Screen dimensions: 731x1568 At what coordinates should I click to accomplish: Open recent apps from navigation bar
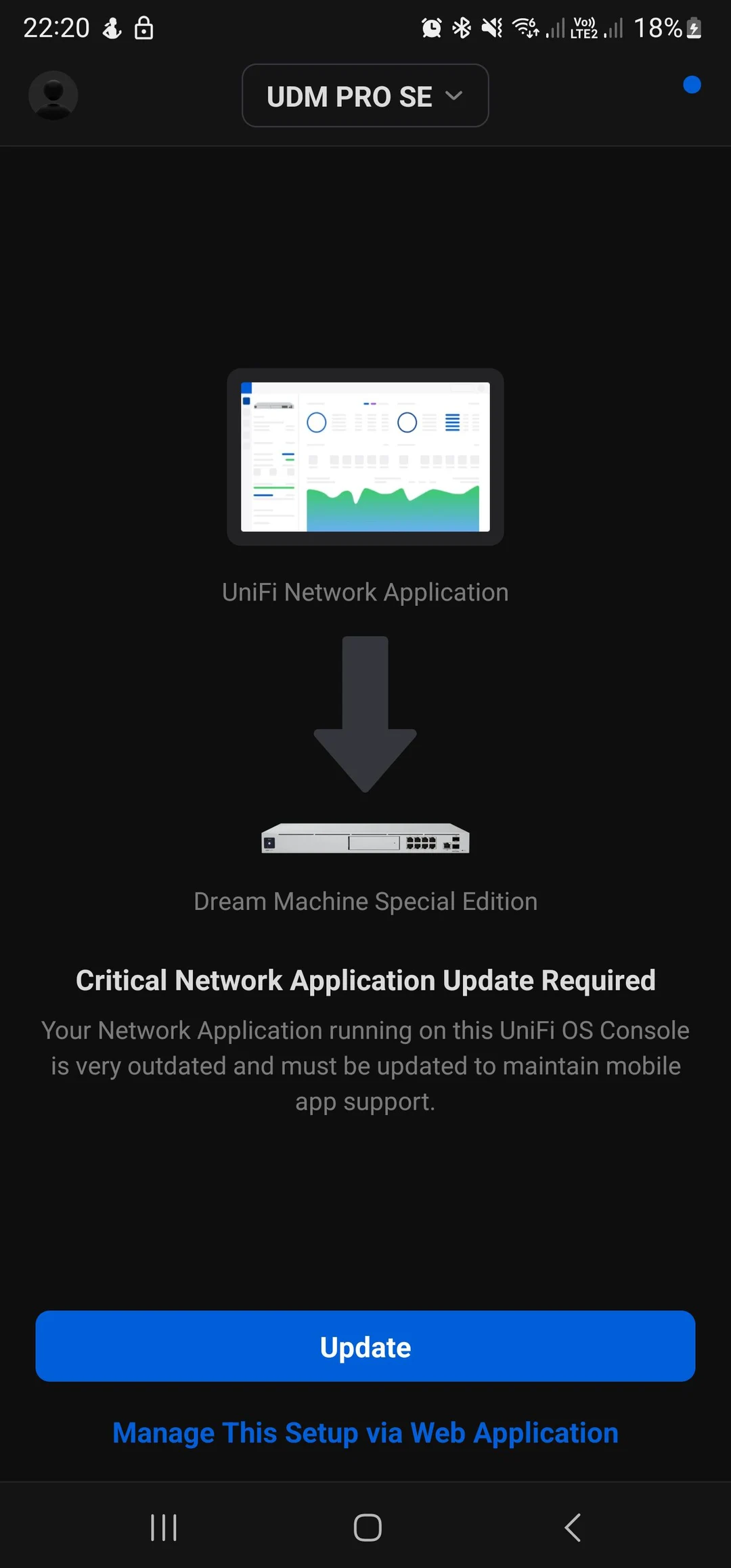point(164,1527)
